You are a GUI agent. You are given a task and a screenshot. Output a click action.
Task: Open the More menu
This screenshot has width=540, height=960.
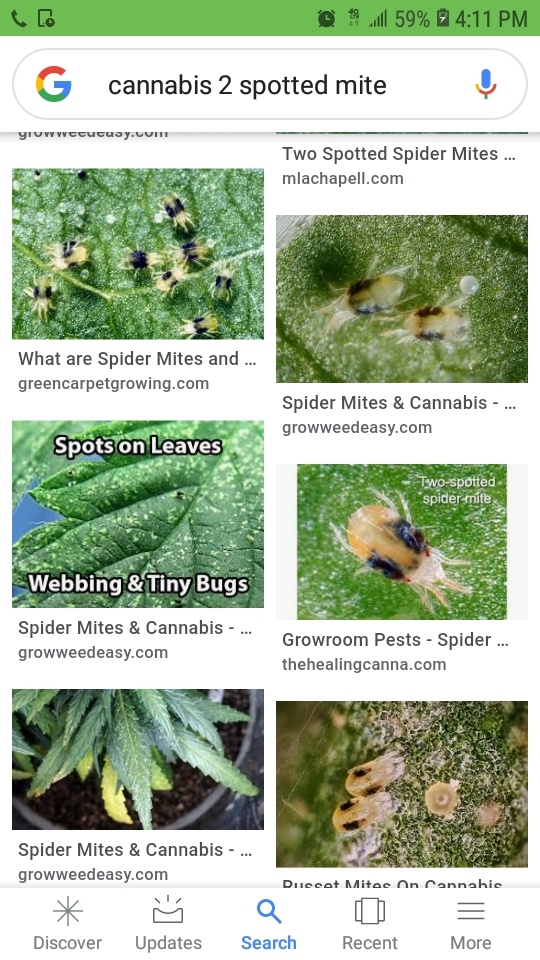470,924
